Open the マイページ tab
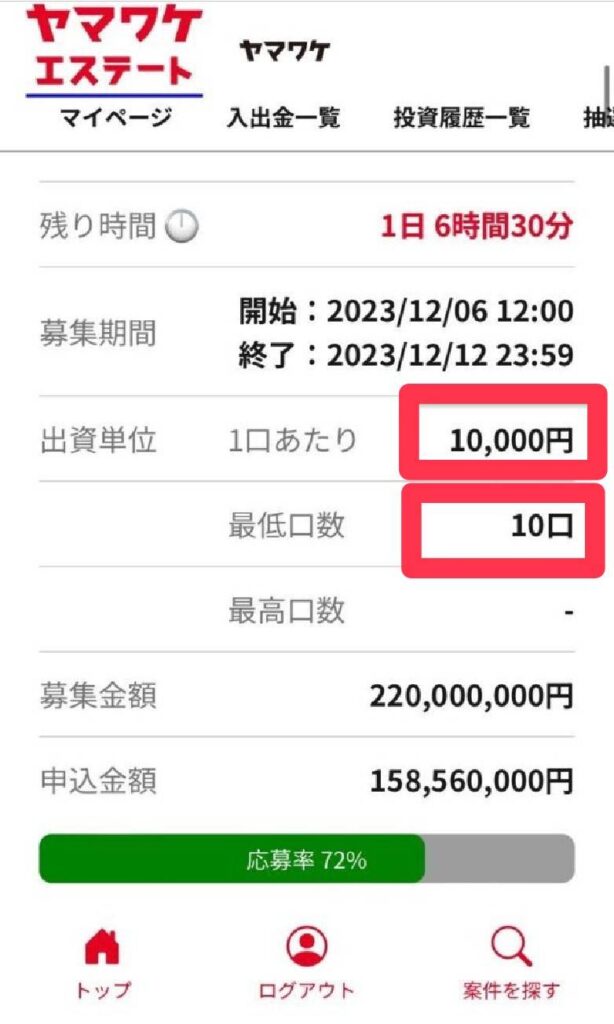The width and height of the screenshot is (614, 1024). 115,118
